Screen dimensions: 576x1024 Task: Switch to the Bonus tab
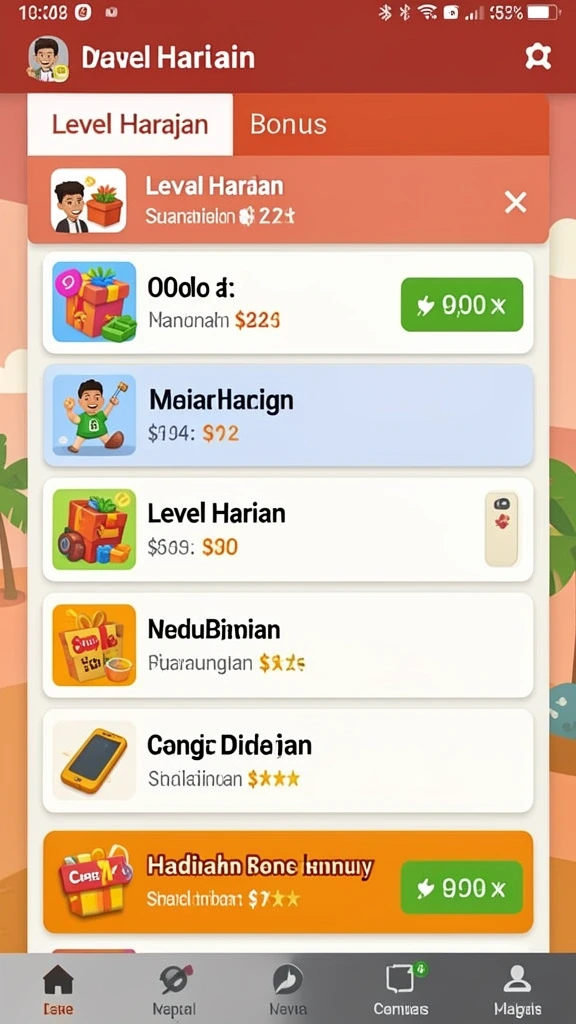[x=288, y=124]
